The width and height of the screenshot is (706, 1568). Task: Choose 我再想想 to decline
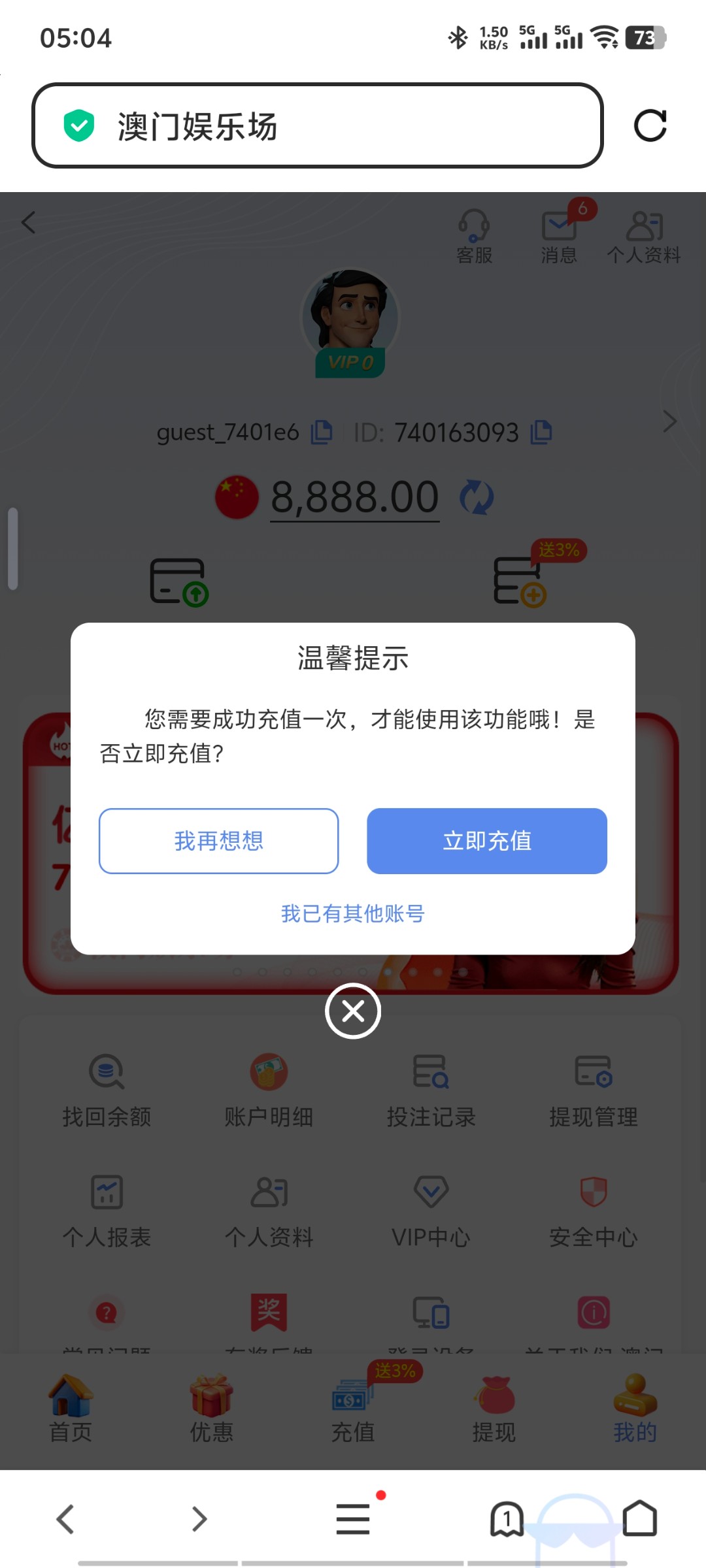click(218, 841)
